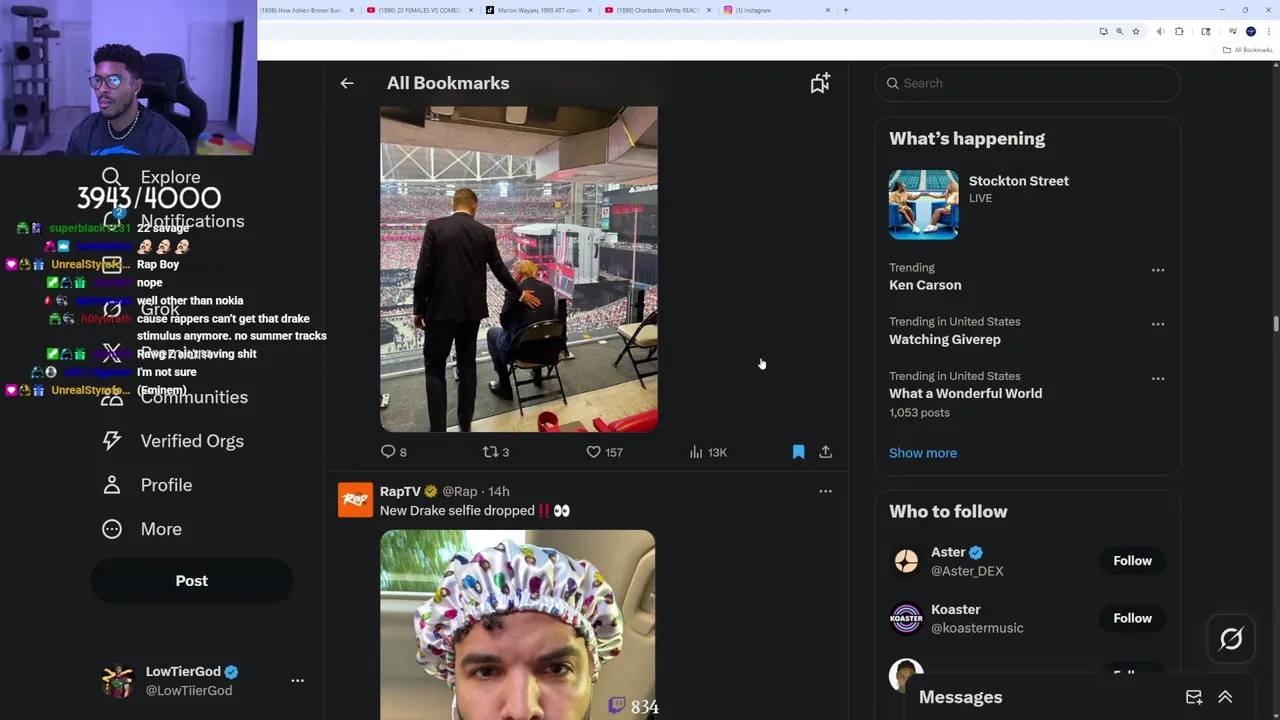Open the search box
Screen dimensions: 1280x720
click(1030, 83)
